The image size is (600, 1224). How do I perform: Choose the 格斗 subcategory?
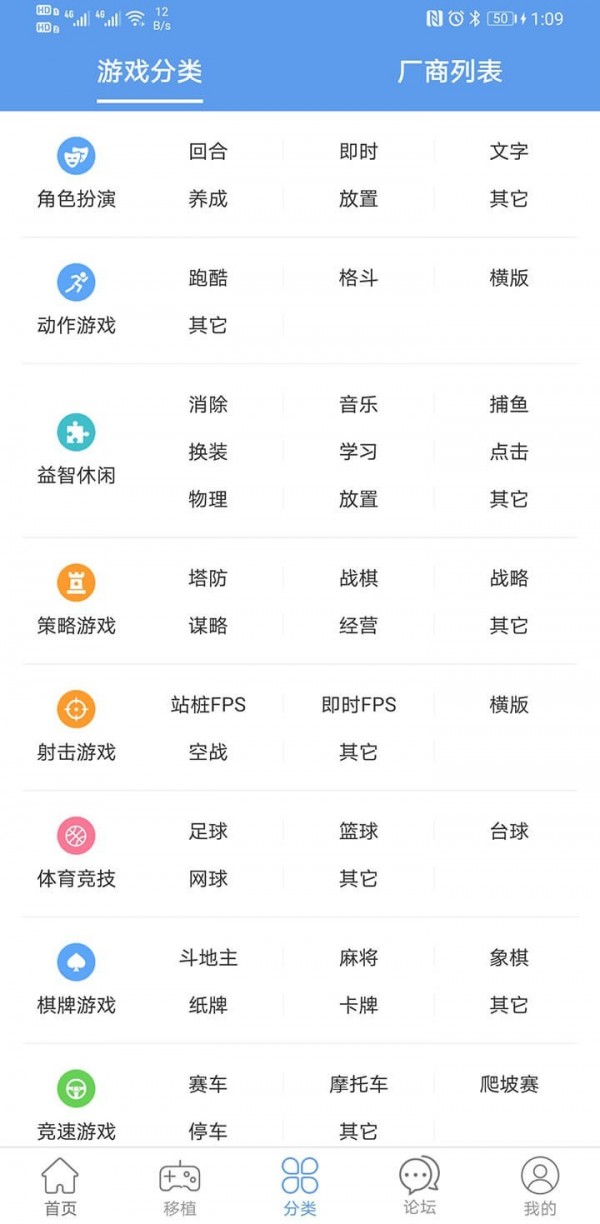click(x=358, y=278)
